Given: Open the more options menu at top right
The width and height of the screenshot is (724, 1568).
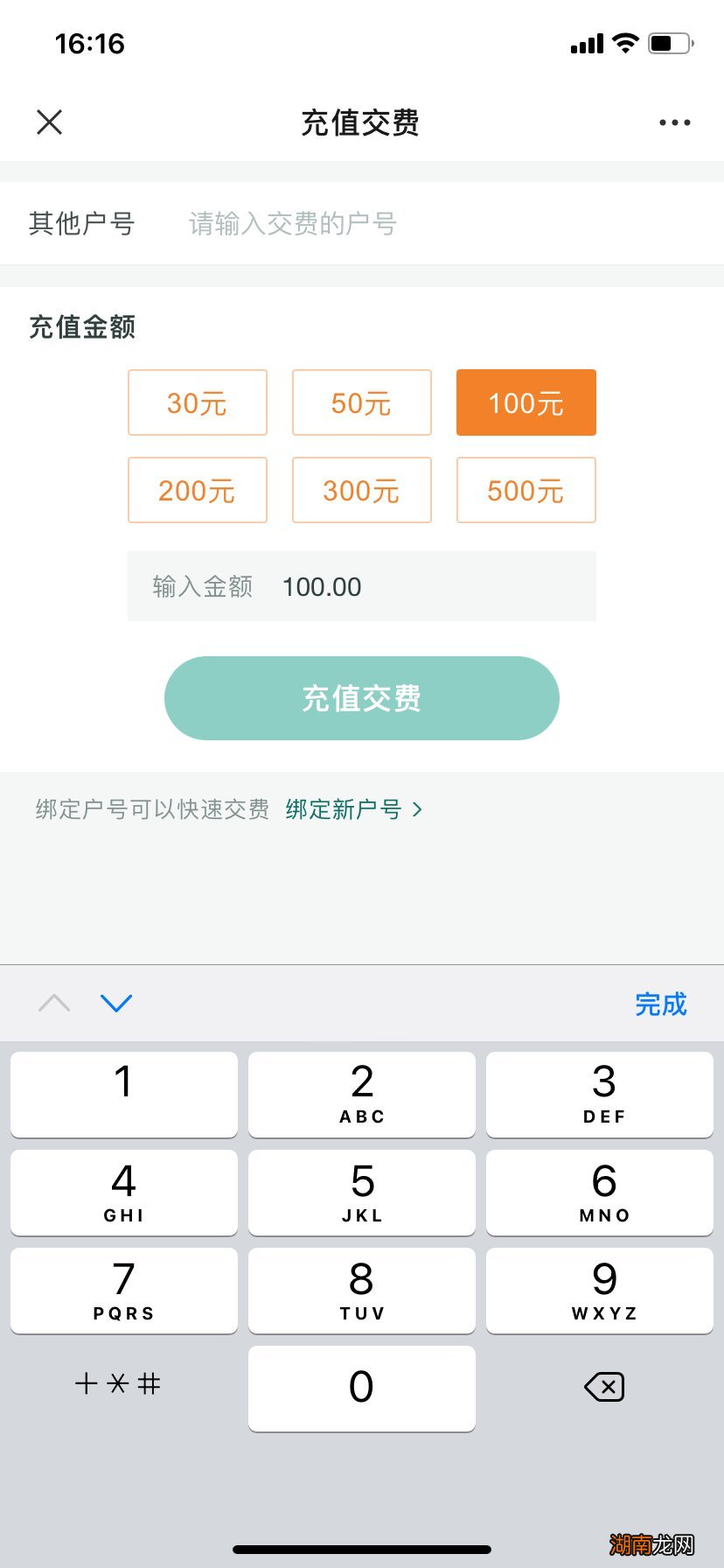Looking at the screenshot, I should click(x=673, y=122).
